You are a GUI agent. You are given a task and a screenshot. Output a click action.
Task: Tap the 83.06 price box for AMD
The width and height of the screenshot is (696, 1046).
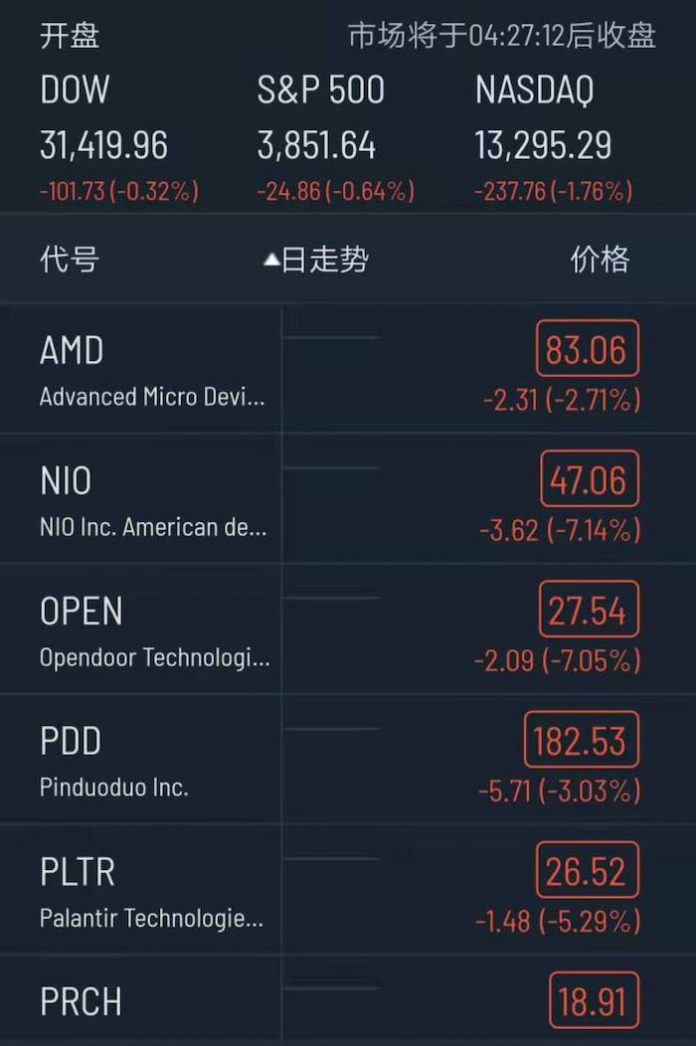pos(586,350)
